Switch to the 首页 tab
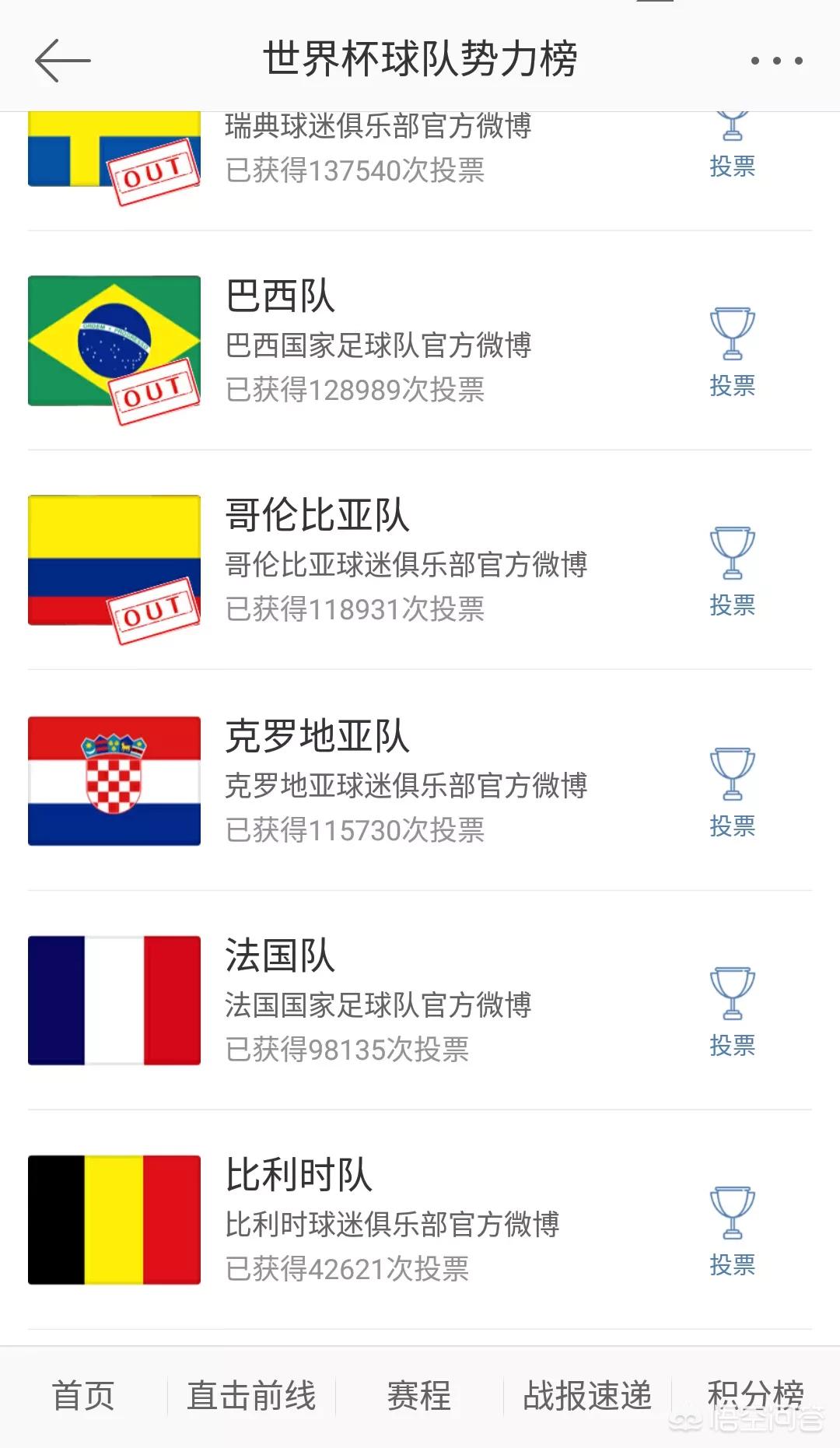840x1448 pixels. pyautogui.click(x=83, y=1396)
